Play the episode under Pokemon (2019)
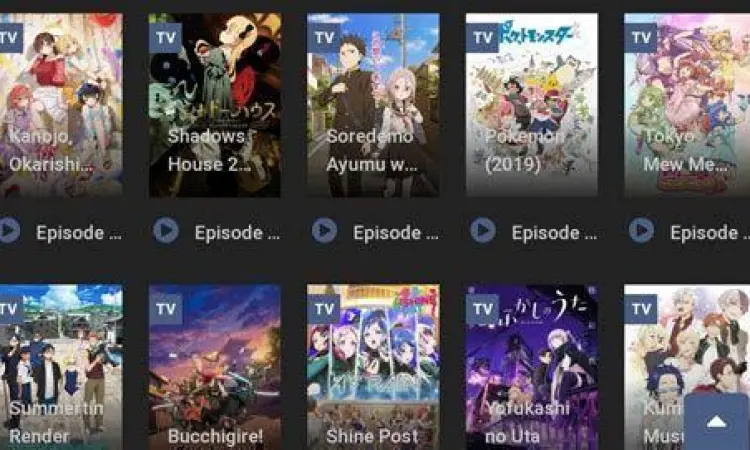 pos(483,231)
